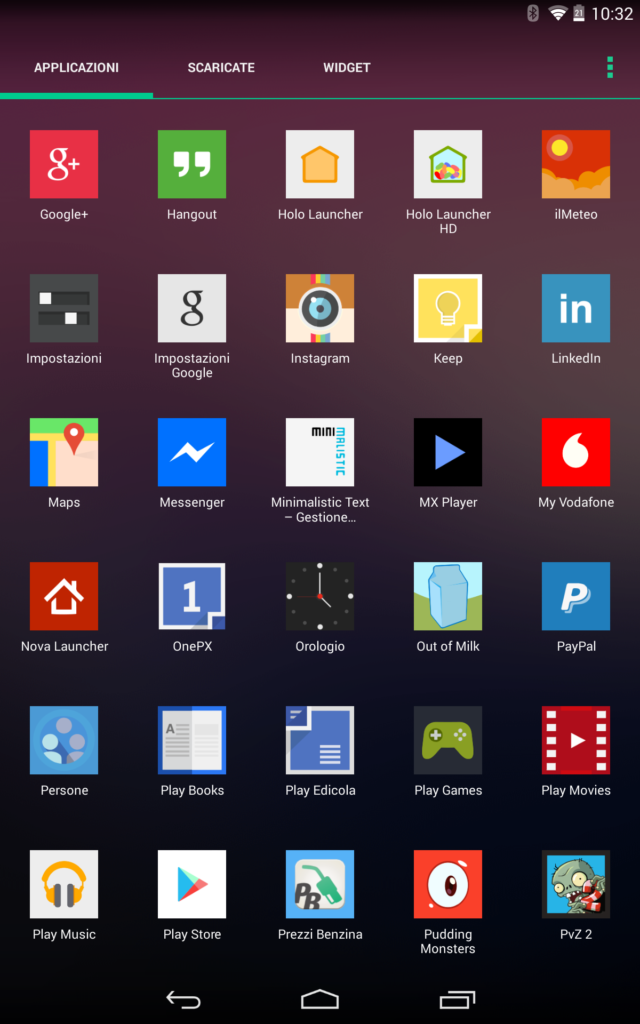Viewport: 640px width, 1024px height.
Task: Switch to the Widget tab
Action: tap(346, 68)
